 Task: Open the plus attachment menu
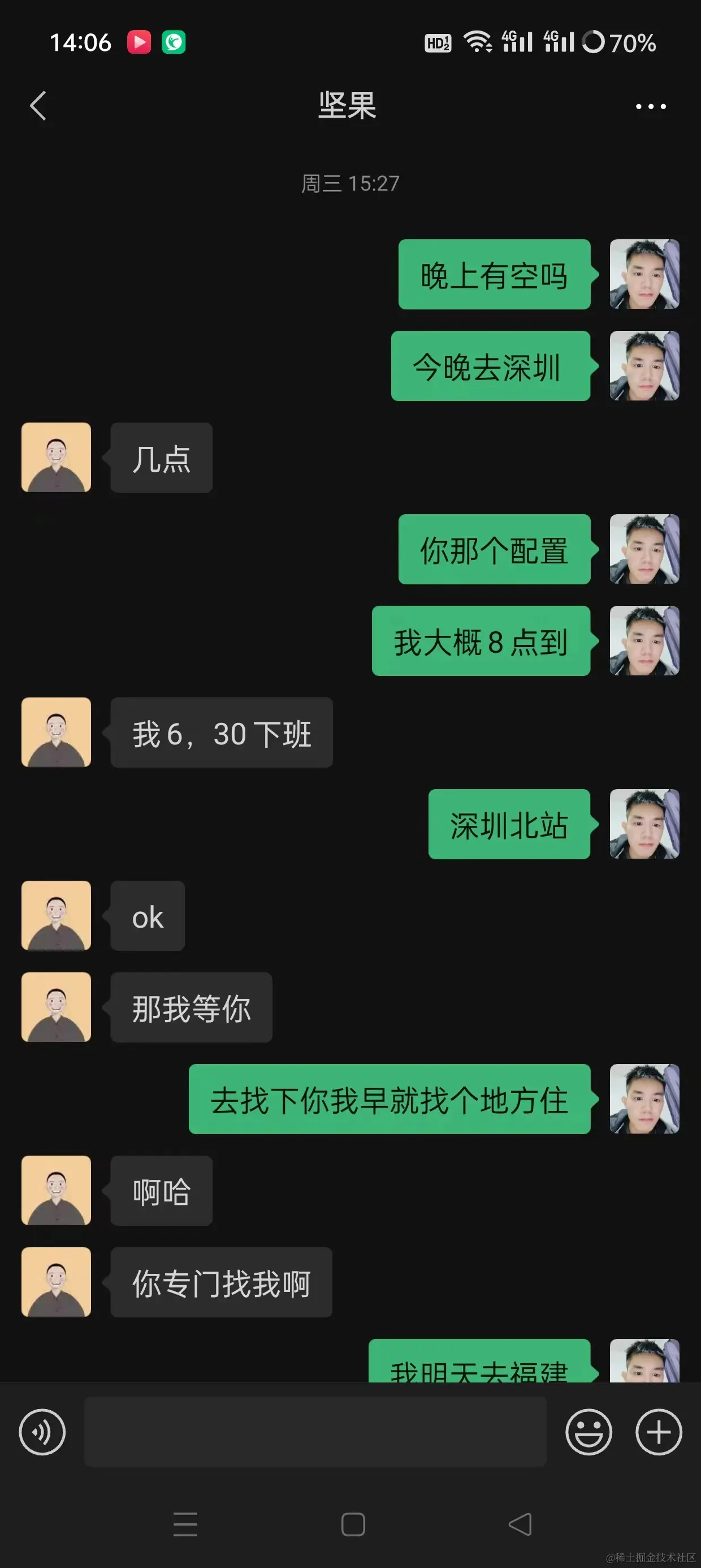click(659, 1432)
